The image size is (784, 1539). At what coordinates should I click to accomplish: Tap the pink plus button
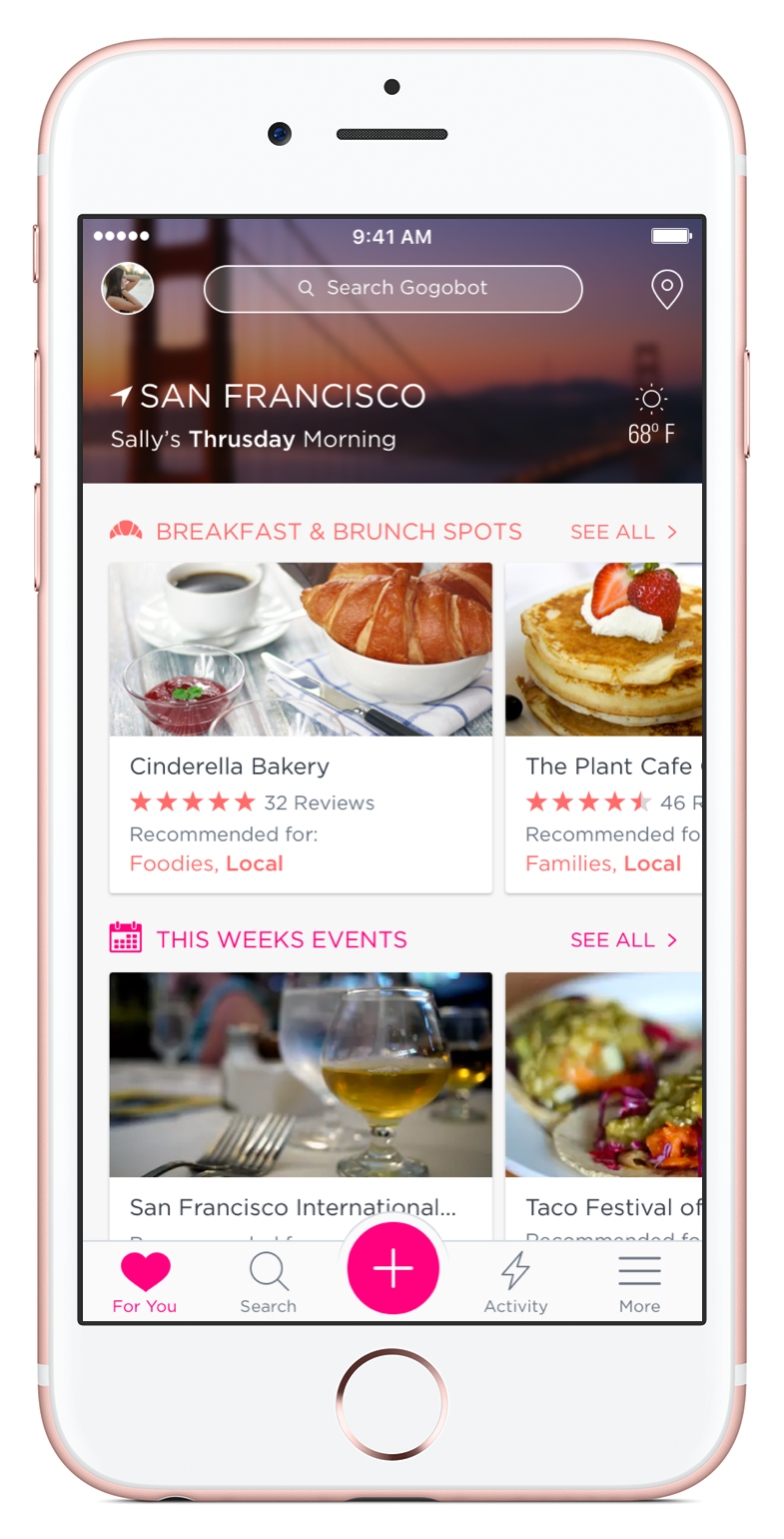point(392,1267)
